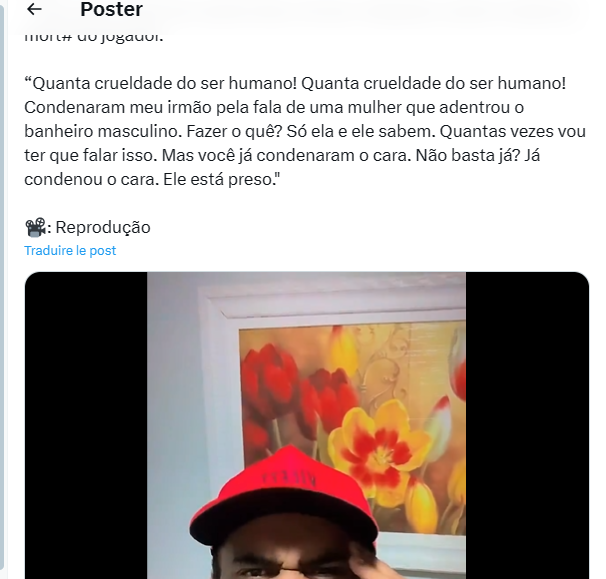Tap the "Traduire le post" link

click(x=70, y=250)
